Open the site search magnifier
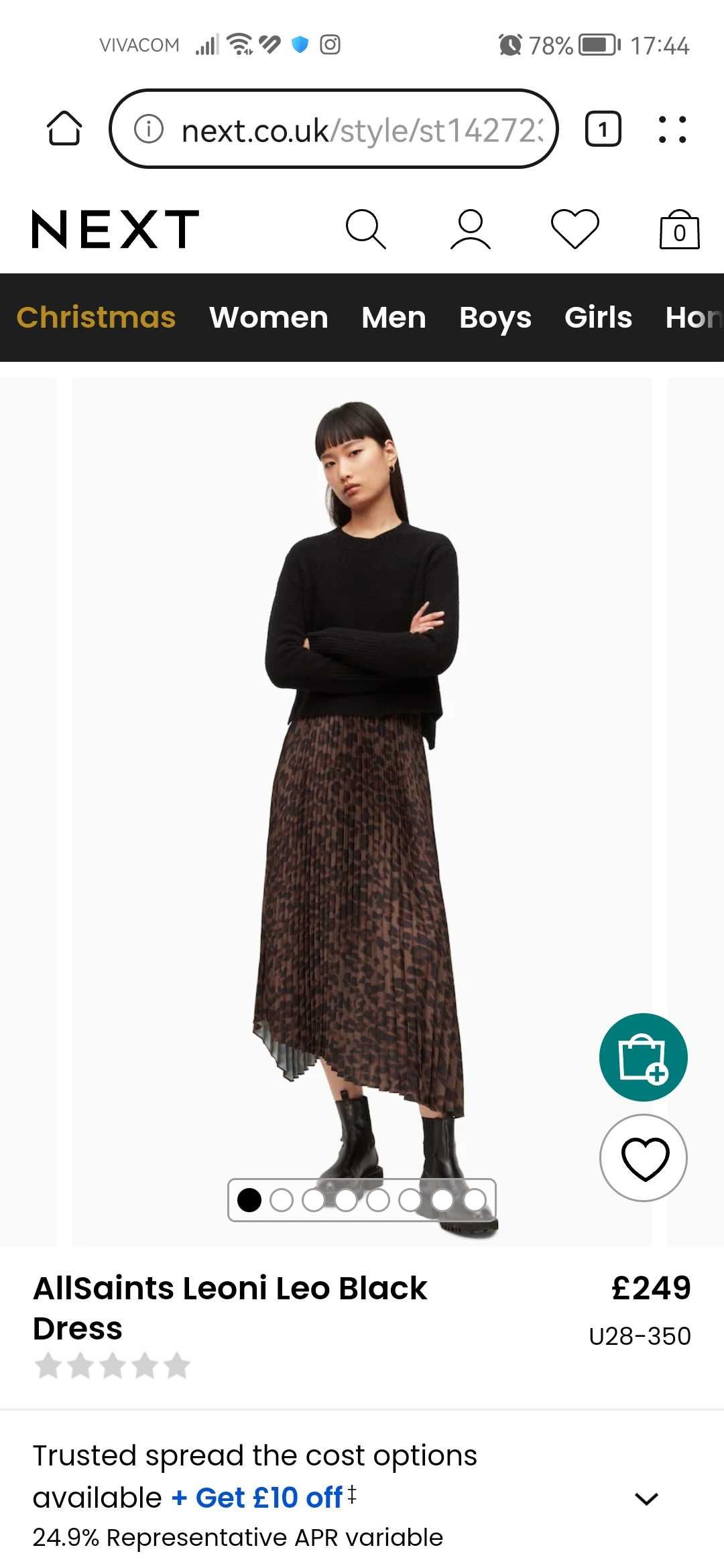Screen dimensions: 724x1568 click(365, 229)
